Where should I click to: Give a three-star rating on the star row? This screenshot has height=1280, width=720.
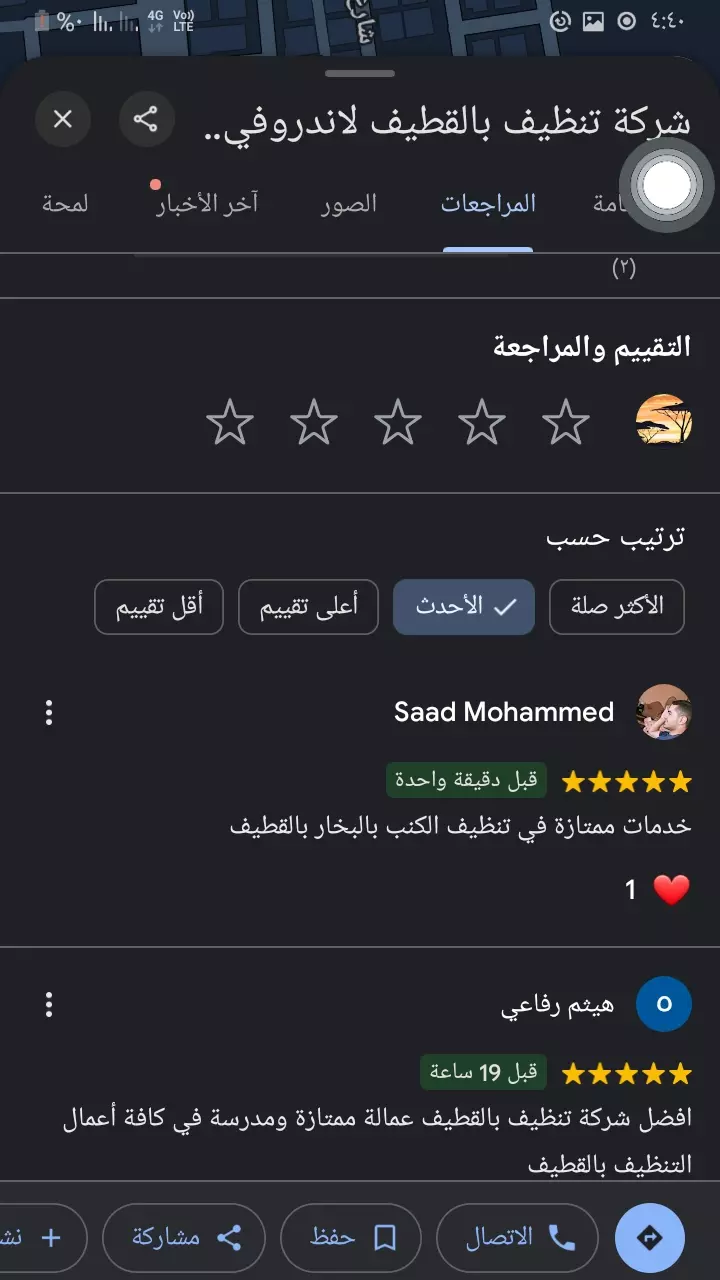click(x=399, y=422)
